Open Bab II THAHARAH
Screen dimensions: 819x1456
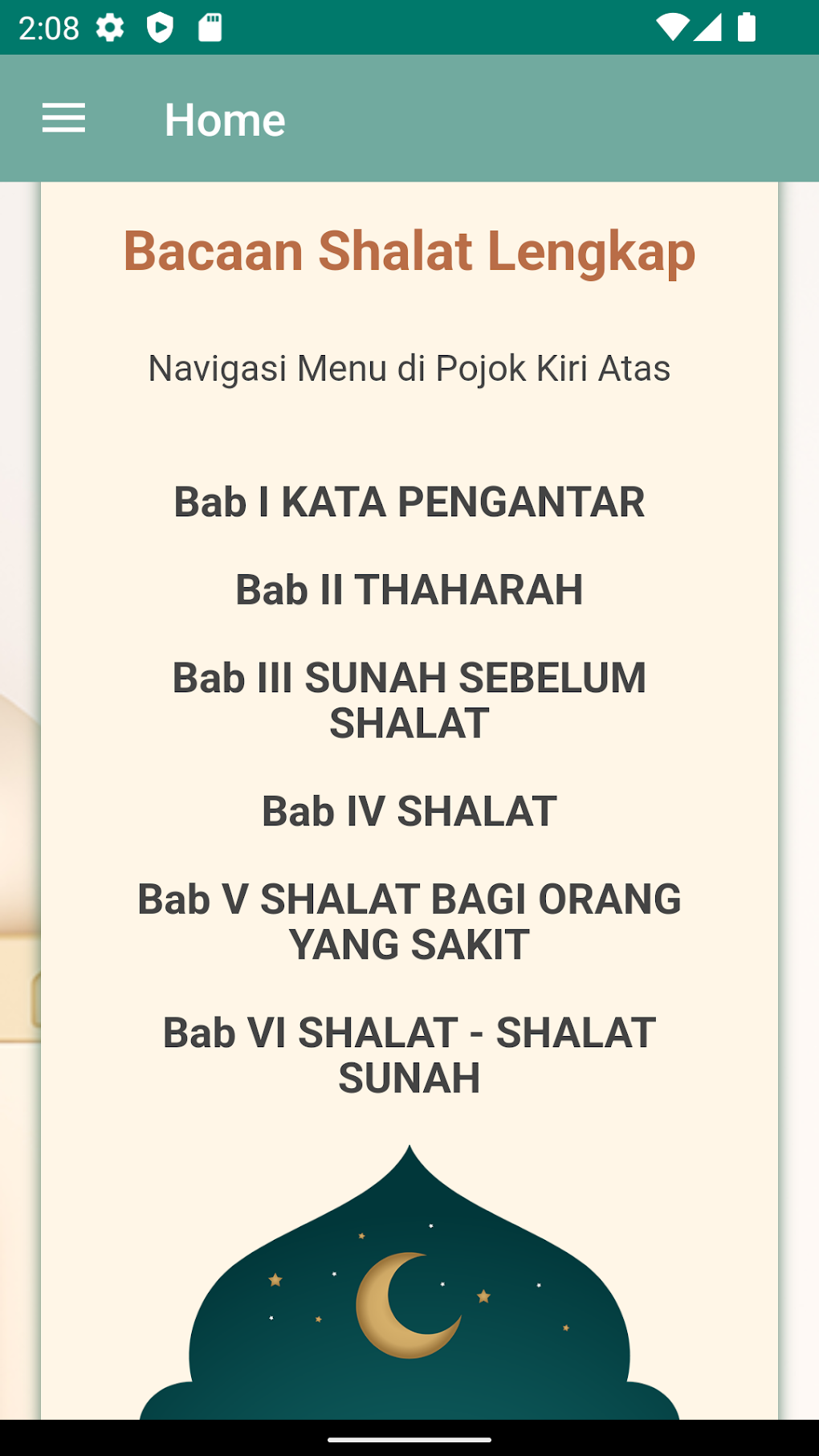pos(409,589)
